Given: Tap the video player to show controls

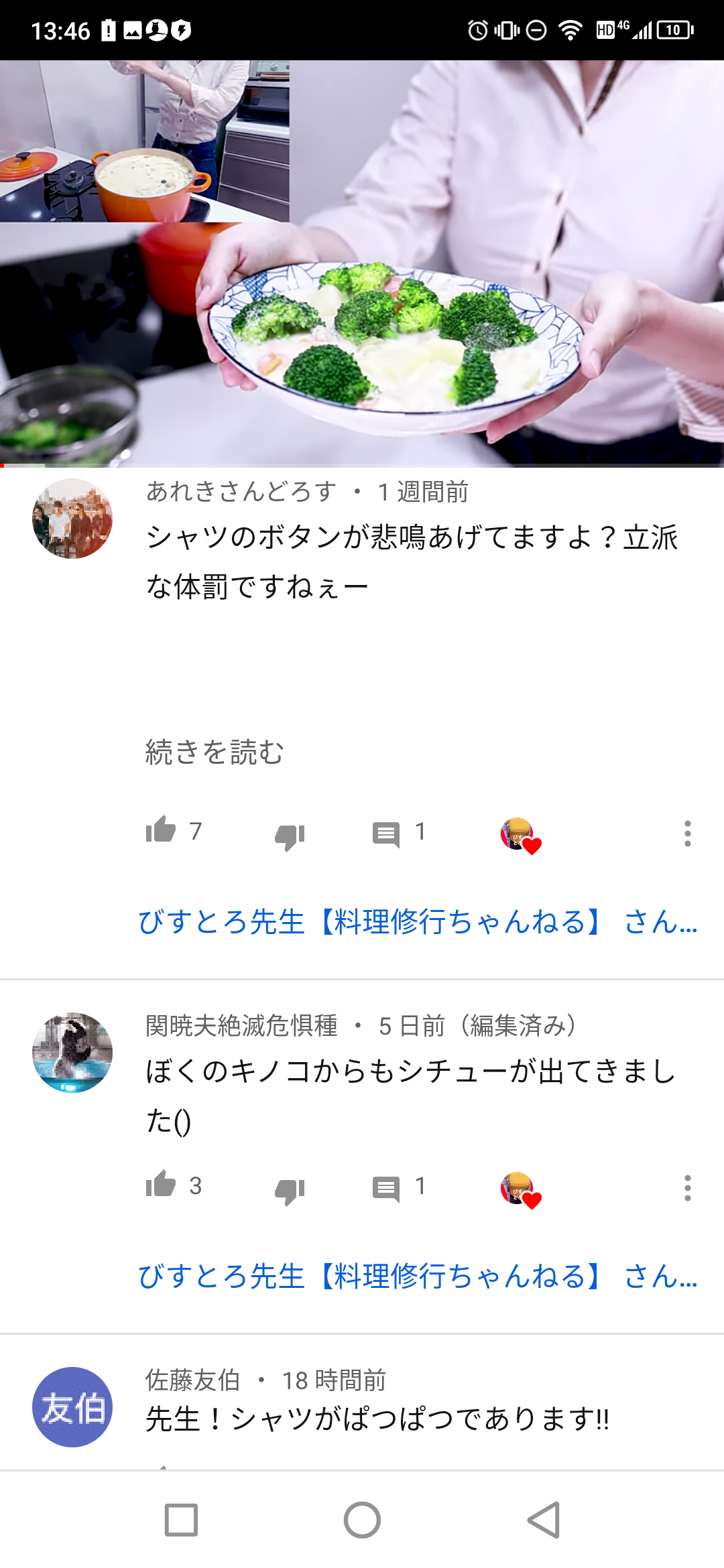Looking at the screenshot, I should tap(362, 263).
